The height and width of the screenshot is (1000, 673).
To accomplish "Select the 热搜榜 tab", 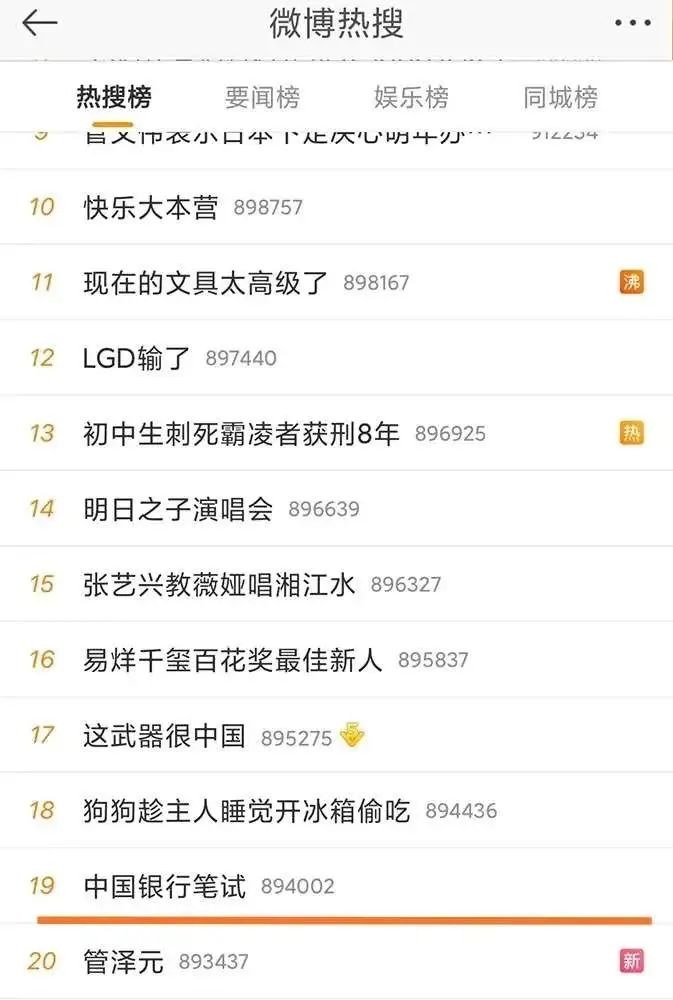I will 114,97.
